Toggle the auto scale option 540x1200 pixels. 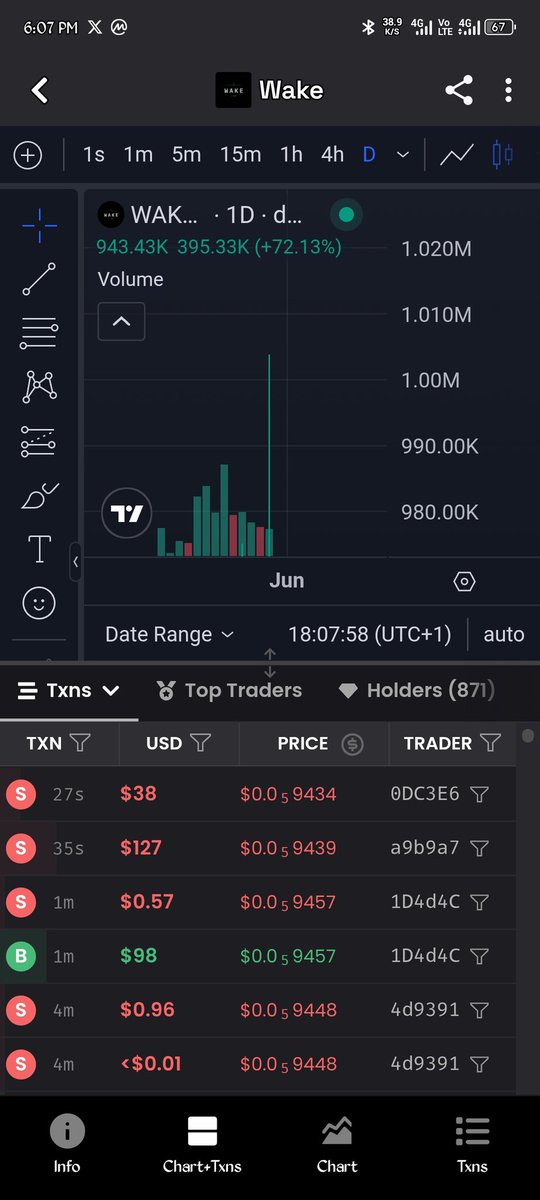pyautogui.click(x=503, y=634)
